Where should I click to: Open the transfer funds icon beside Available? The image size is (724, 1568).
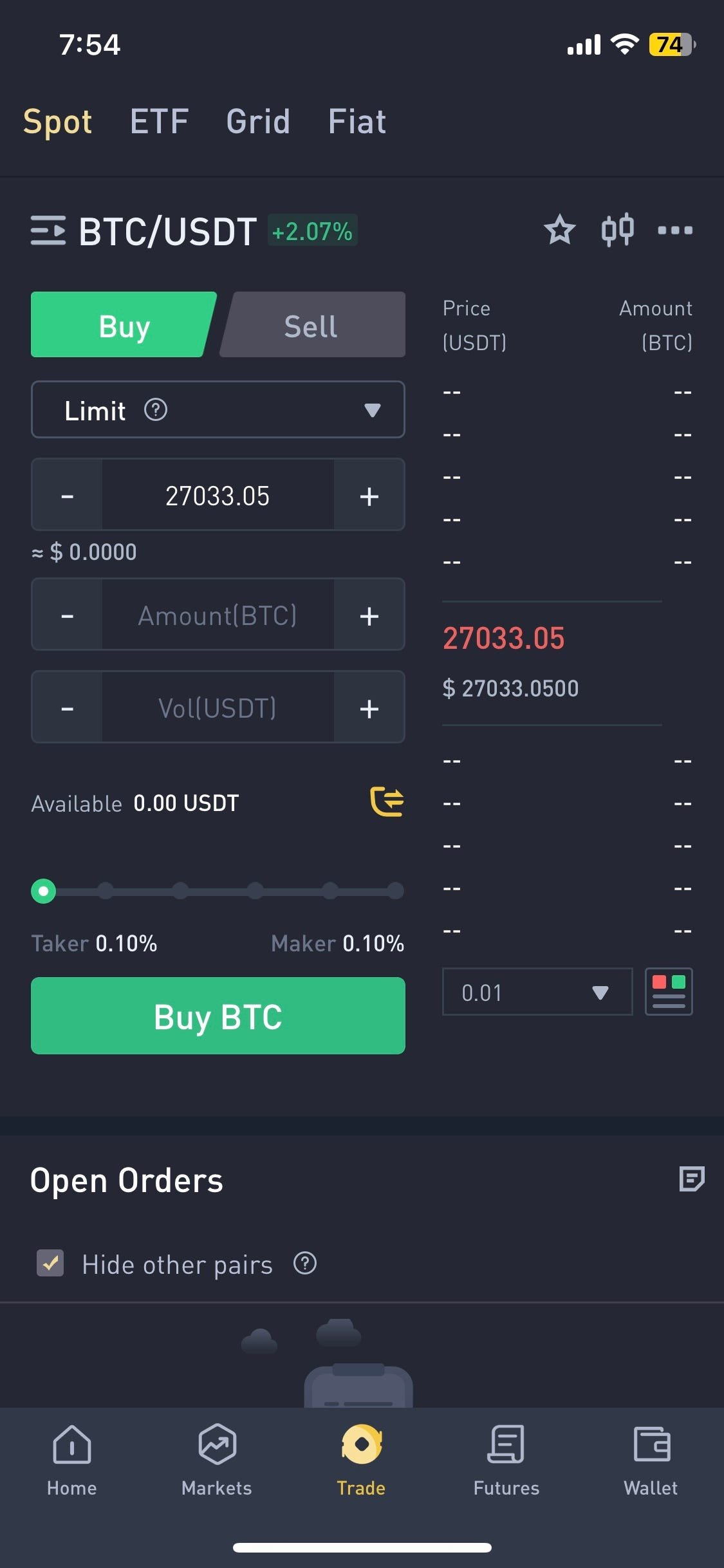coord(387,802)
